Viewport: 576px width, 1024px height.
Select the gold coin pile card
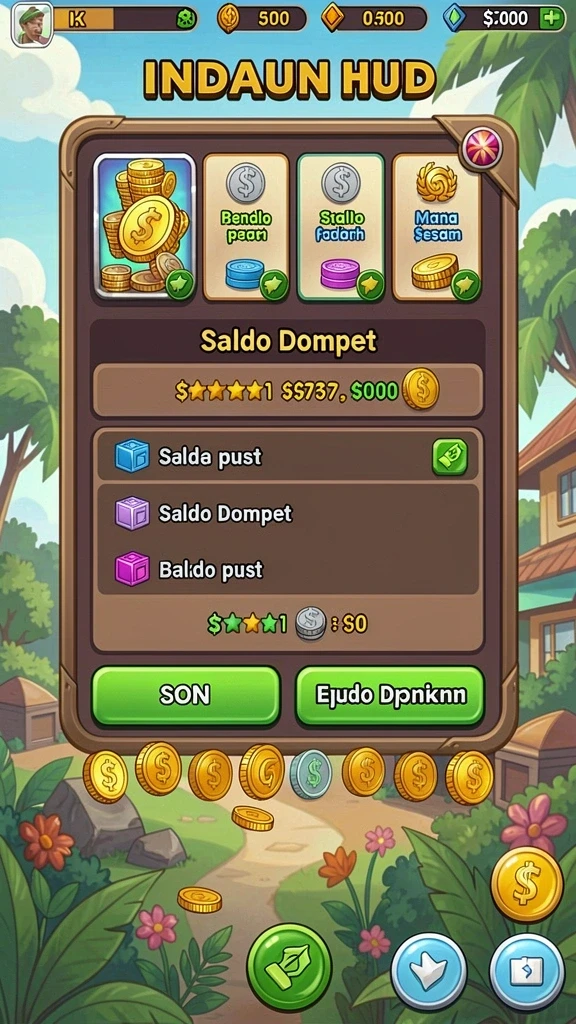point(144,227)
